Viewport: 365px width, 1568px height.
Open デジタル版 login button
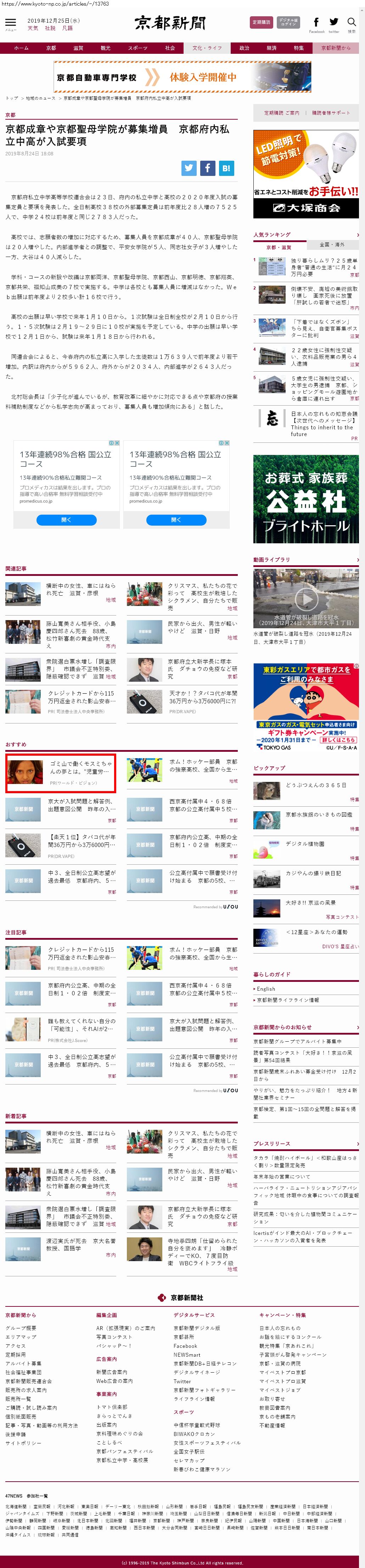coord(288,23)
